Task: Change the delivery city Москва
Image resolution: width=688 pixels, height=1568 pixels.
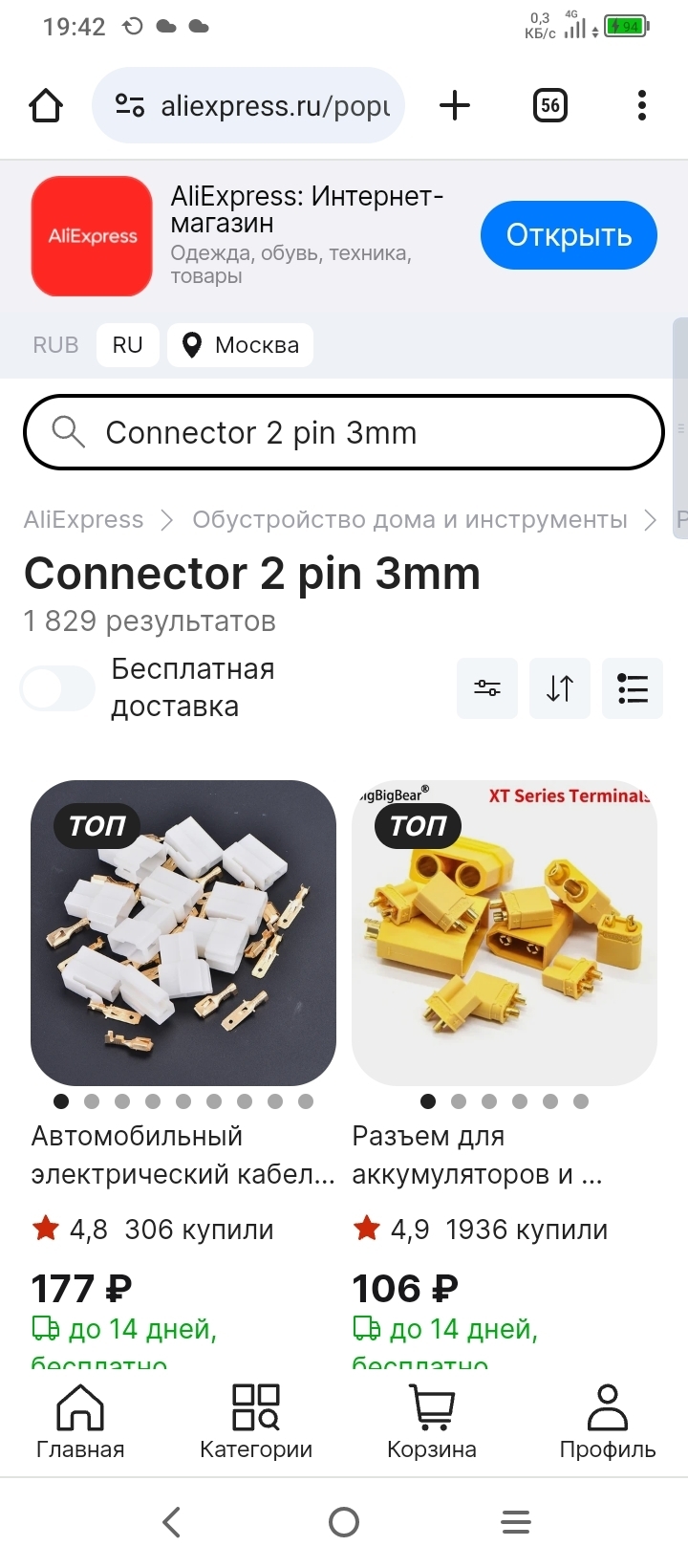Action: [241, 345]
